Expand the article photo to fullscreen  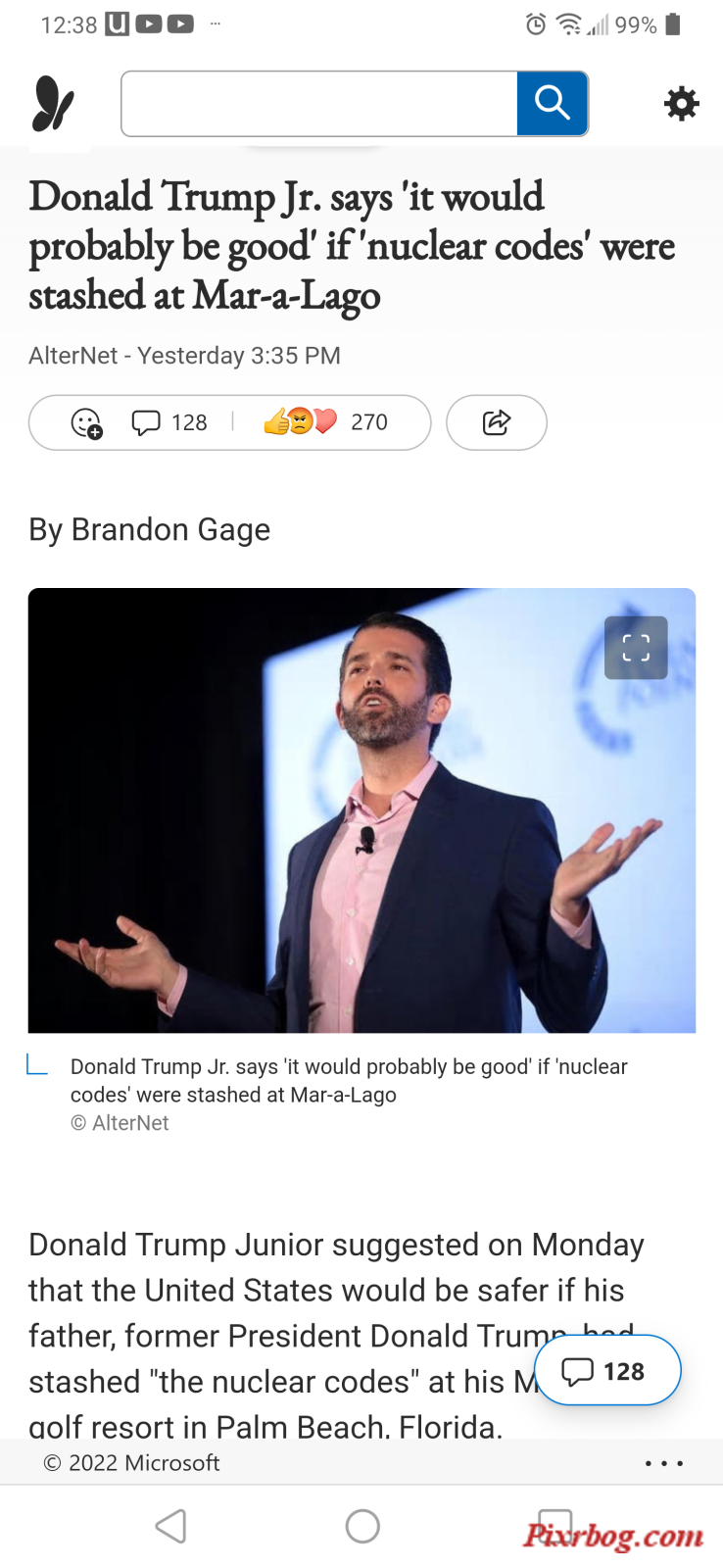tap(636, 648)
